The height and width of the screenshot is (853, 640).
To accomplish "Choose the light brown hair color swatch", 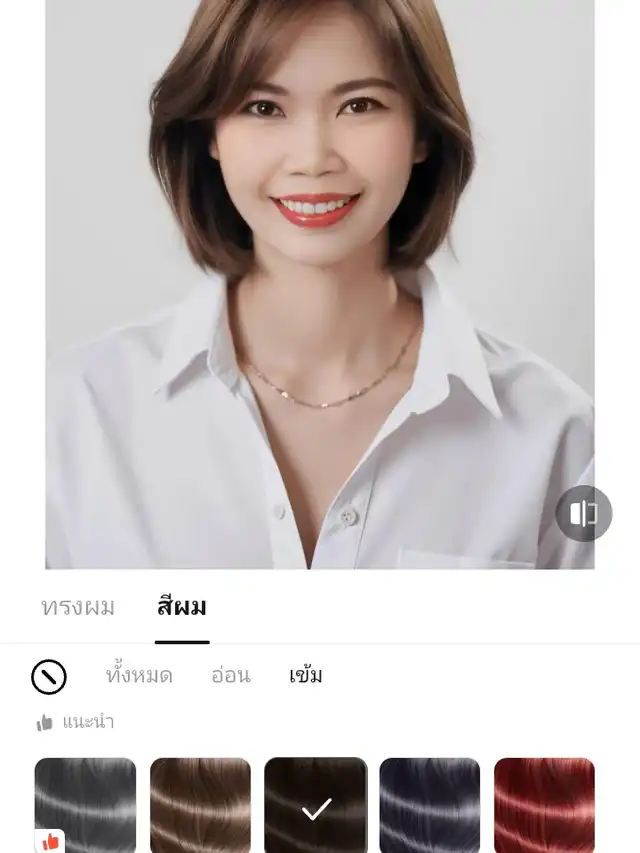I will click(x=200, y=805).
